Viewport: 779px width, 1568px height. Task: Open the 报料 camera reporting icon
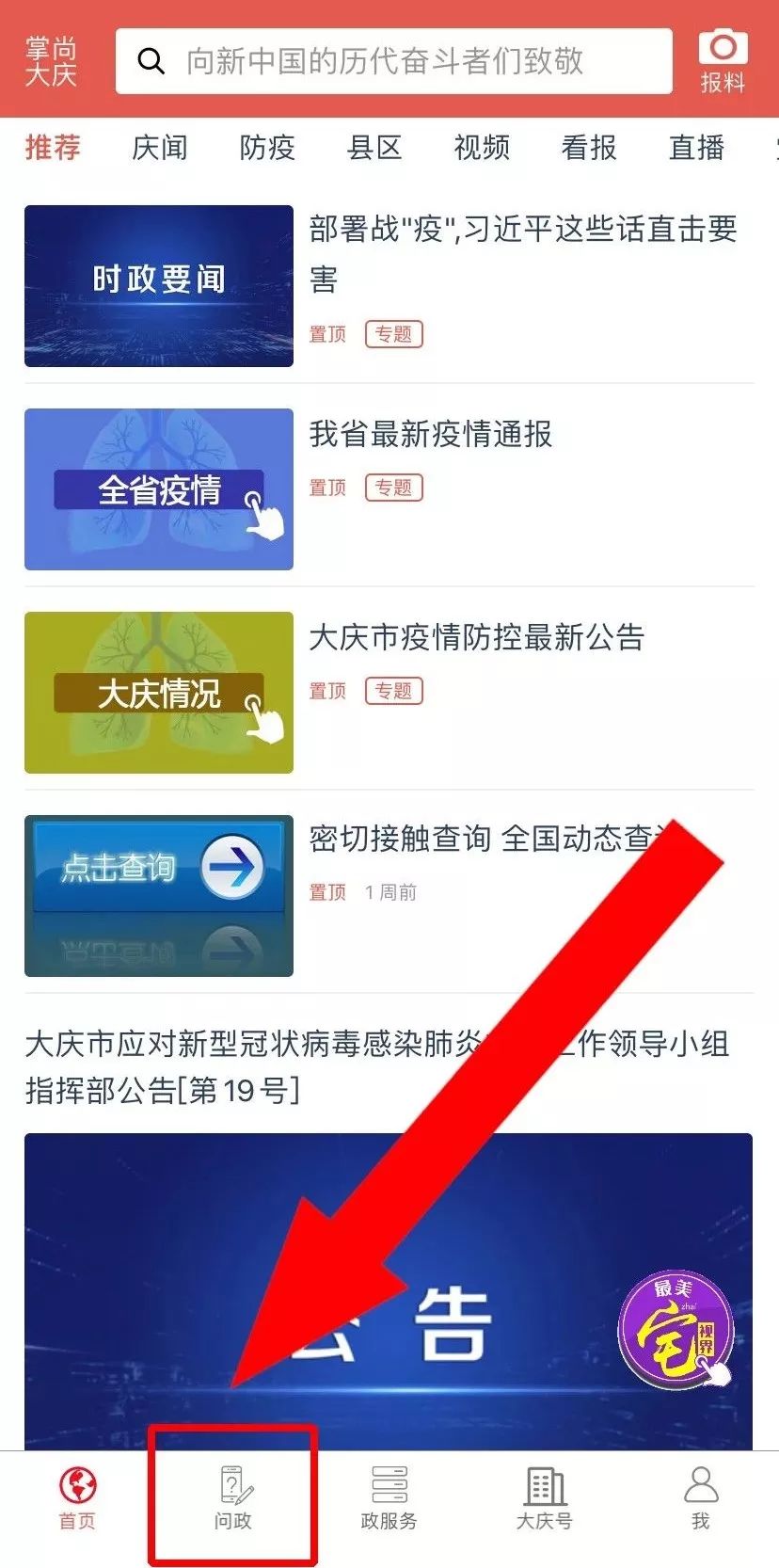click(723, 58)
